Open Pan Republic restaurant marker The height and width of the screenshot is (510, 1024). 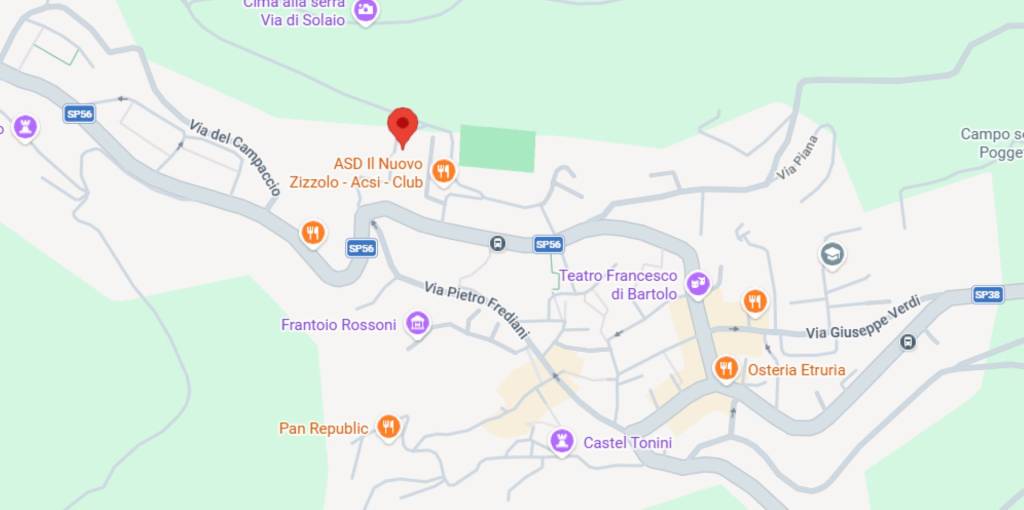(389, 428)
